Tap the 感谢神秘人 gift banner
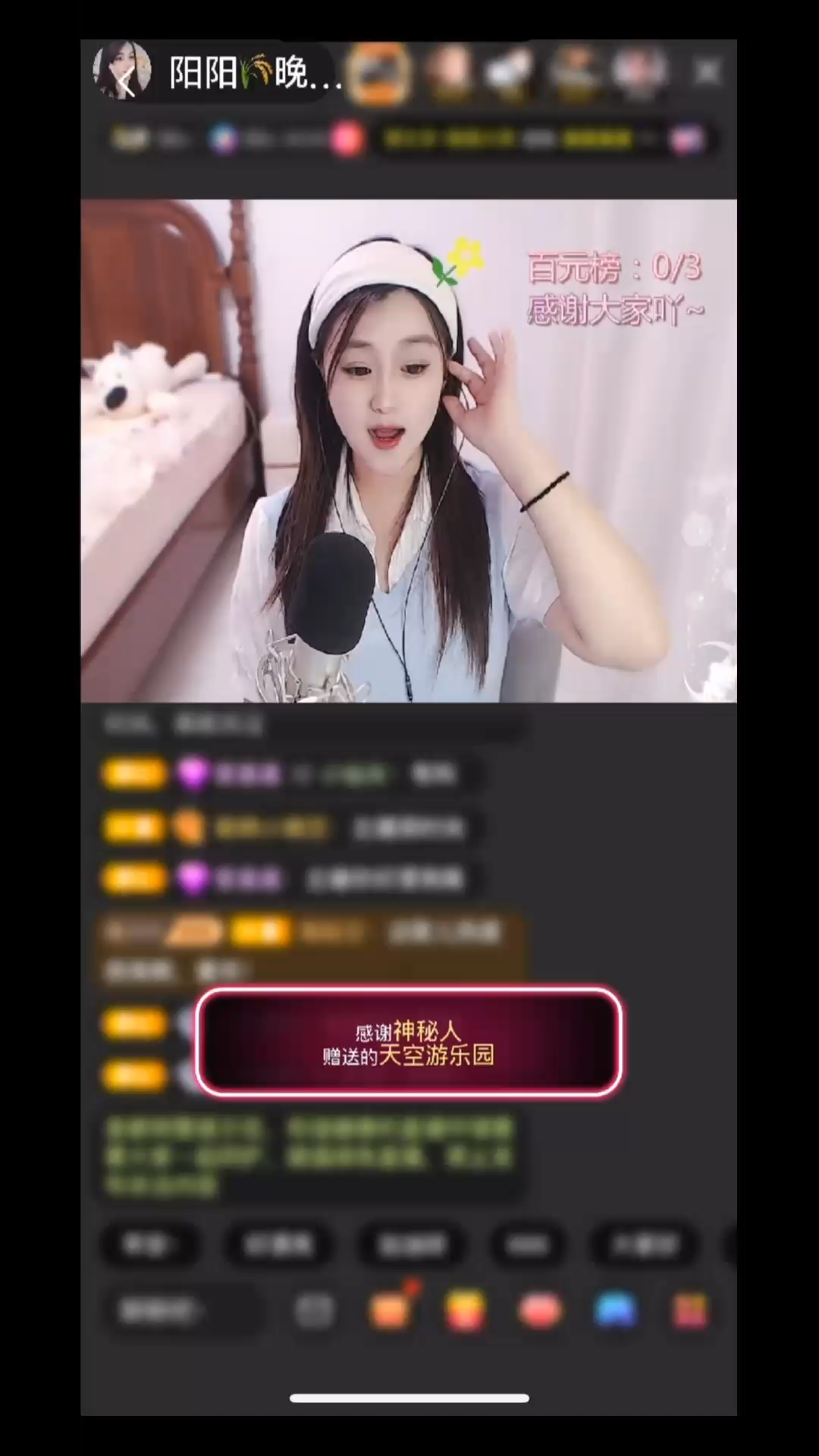Image resolution: width=819 pixels, height=1456 pixels. point(409,1042)
